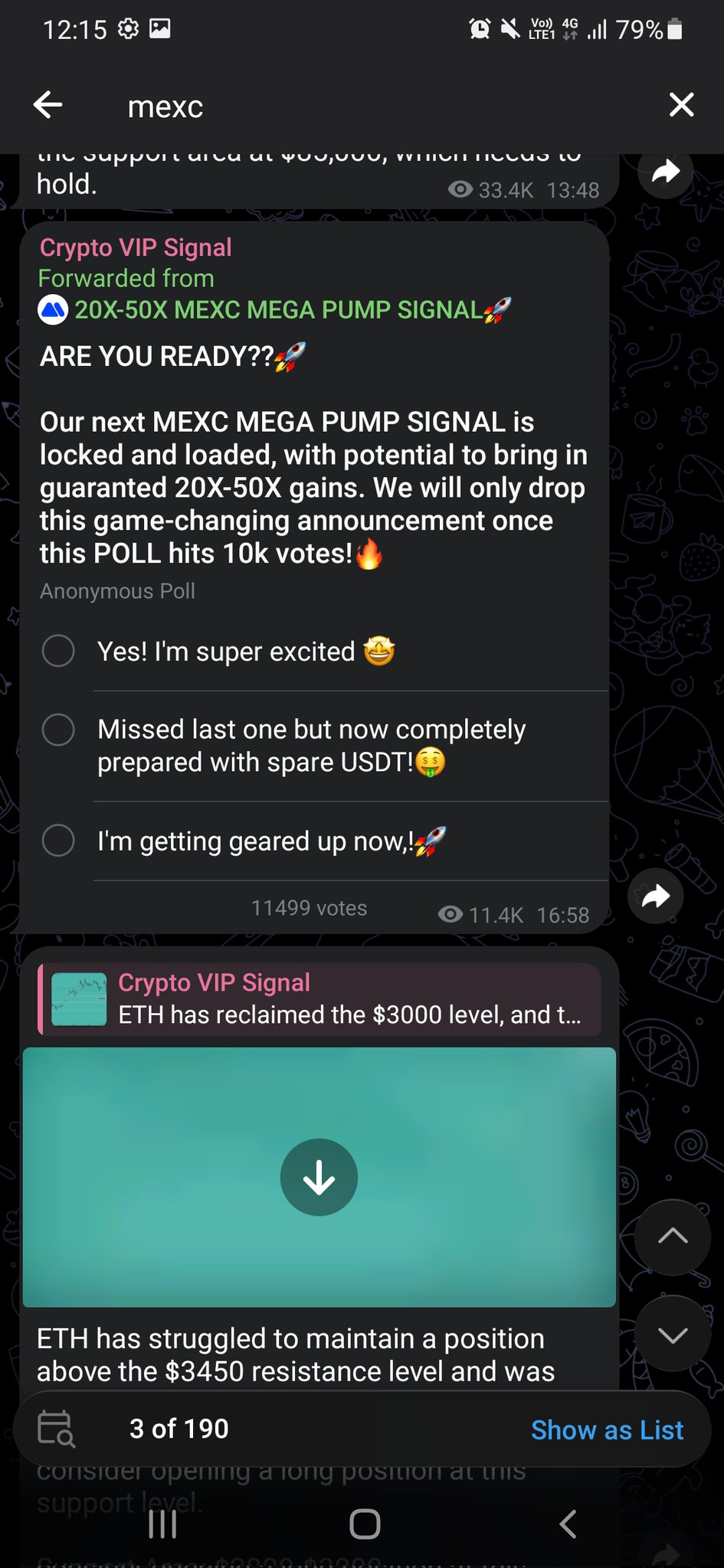Open the 20X-50X MEXC MEGA PUMP SIGNAL channel
The width and height of the screenshot is (724, 1568).
(x=276, y=310)
